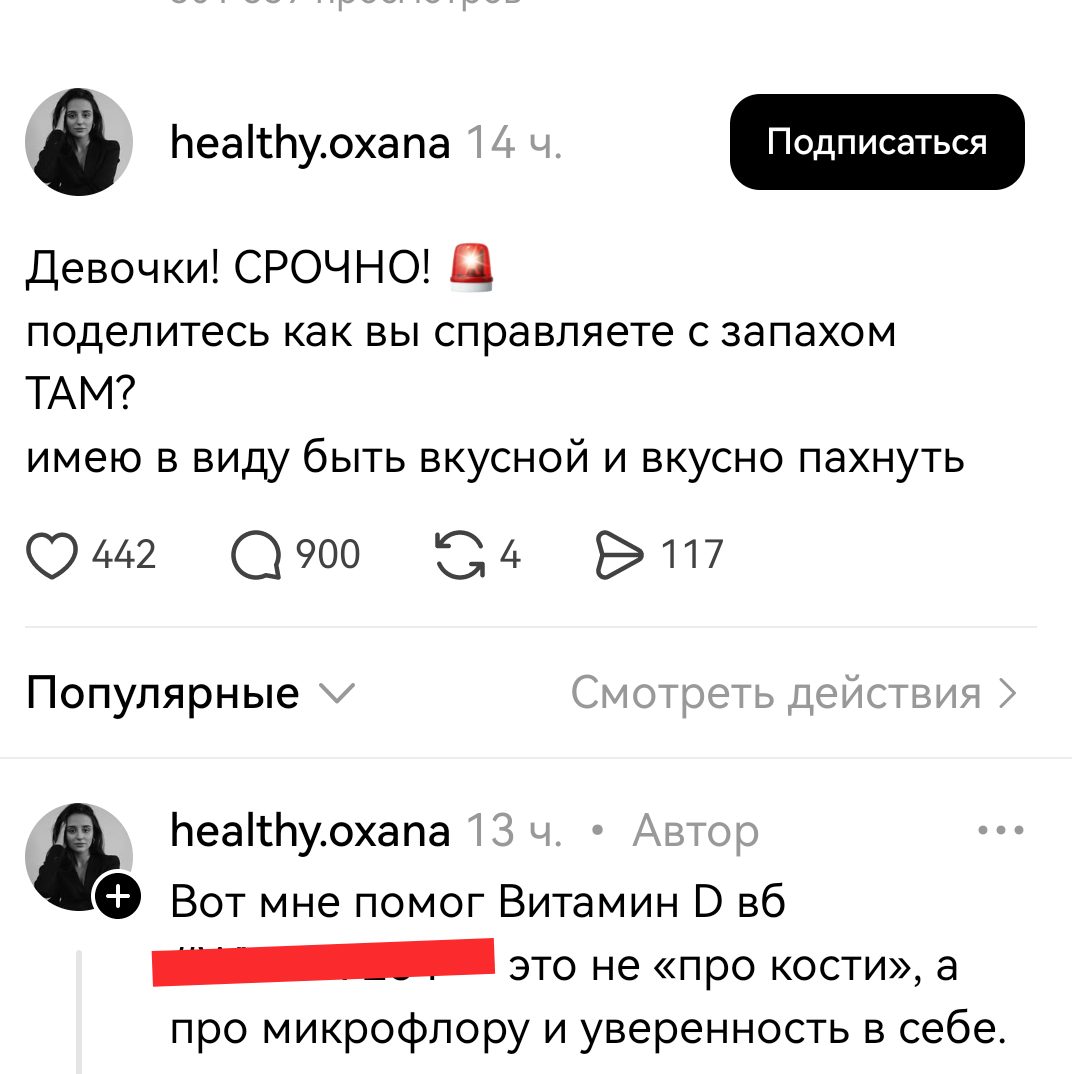The height and width of the screenshot is (1074, 1072).
Task: Open overflow menu on the author's comment
Action: 1001,830
